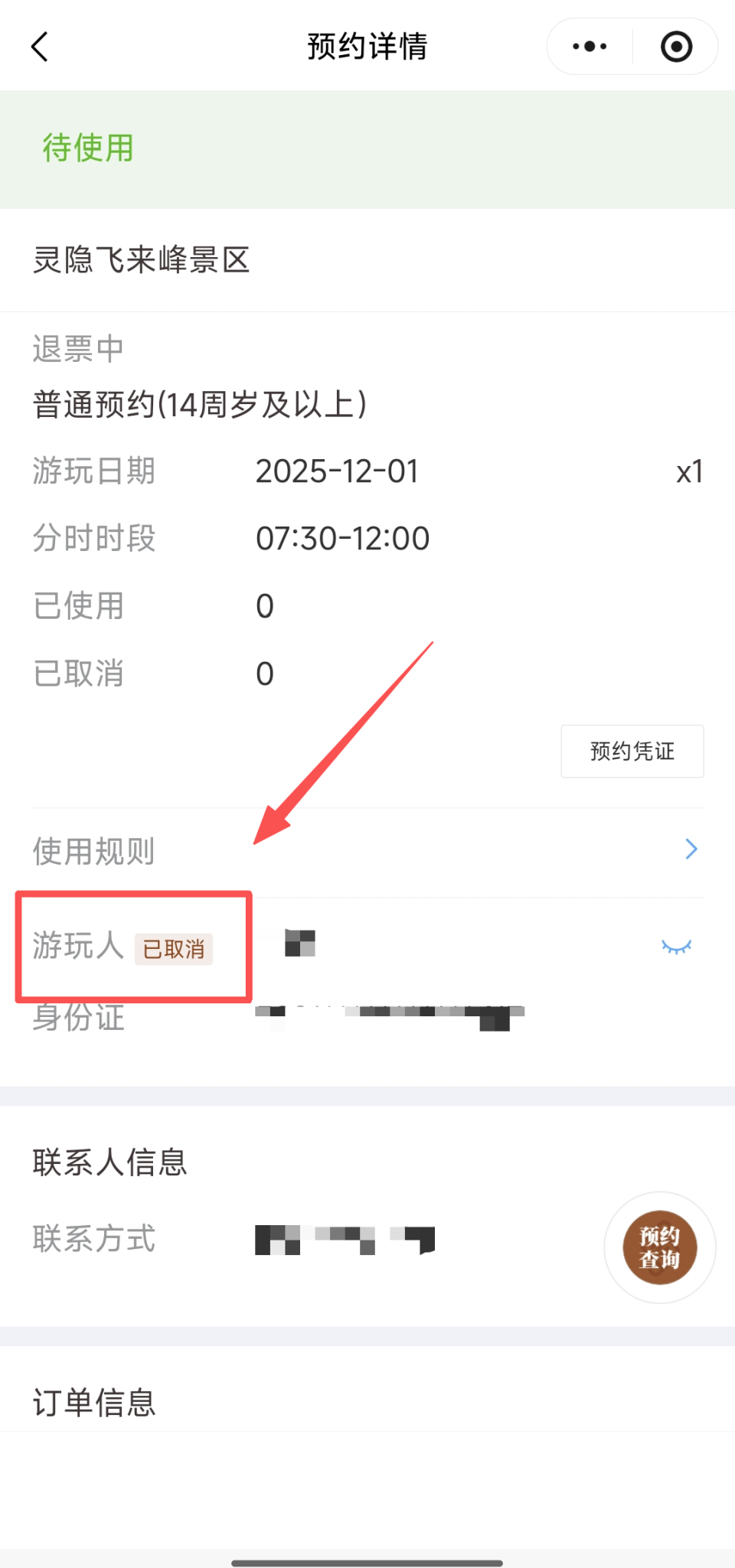The width and height of the screenshot is (735, 1568).
Task: Tap the 已取消 cancelled tag beside 游玩人
Action: tap(173, 949)
